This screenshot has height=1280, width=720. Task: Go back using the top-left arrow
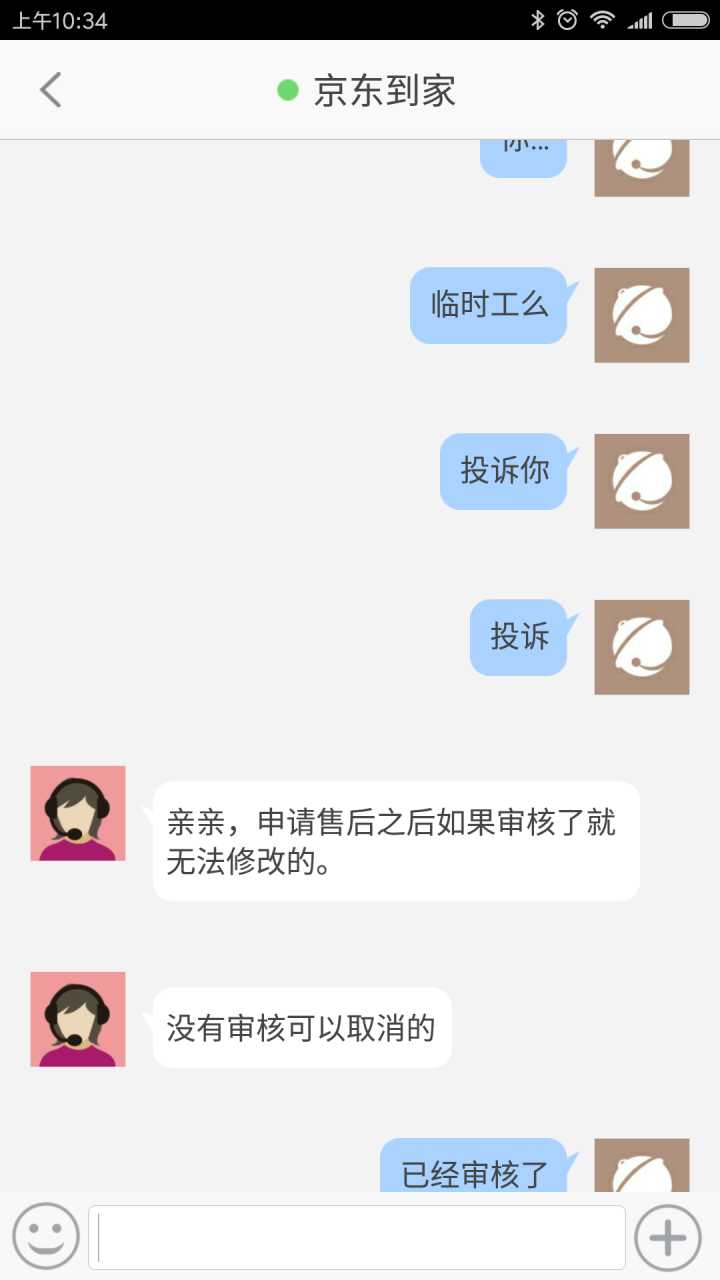(50, 90)
